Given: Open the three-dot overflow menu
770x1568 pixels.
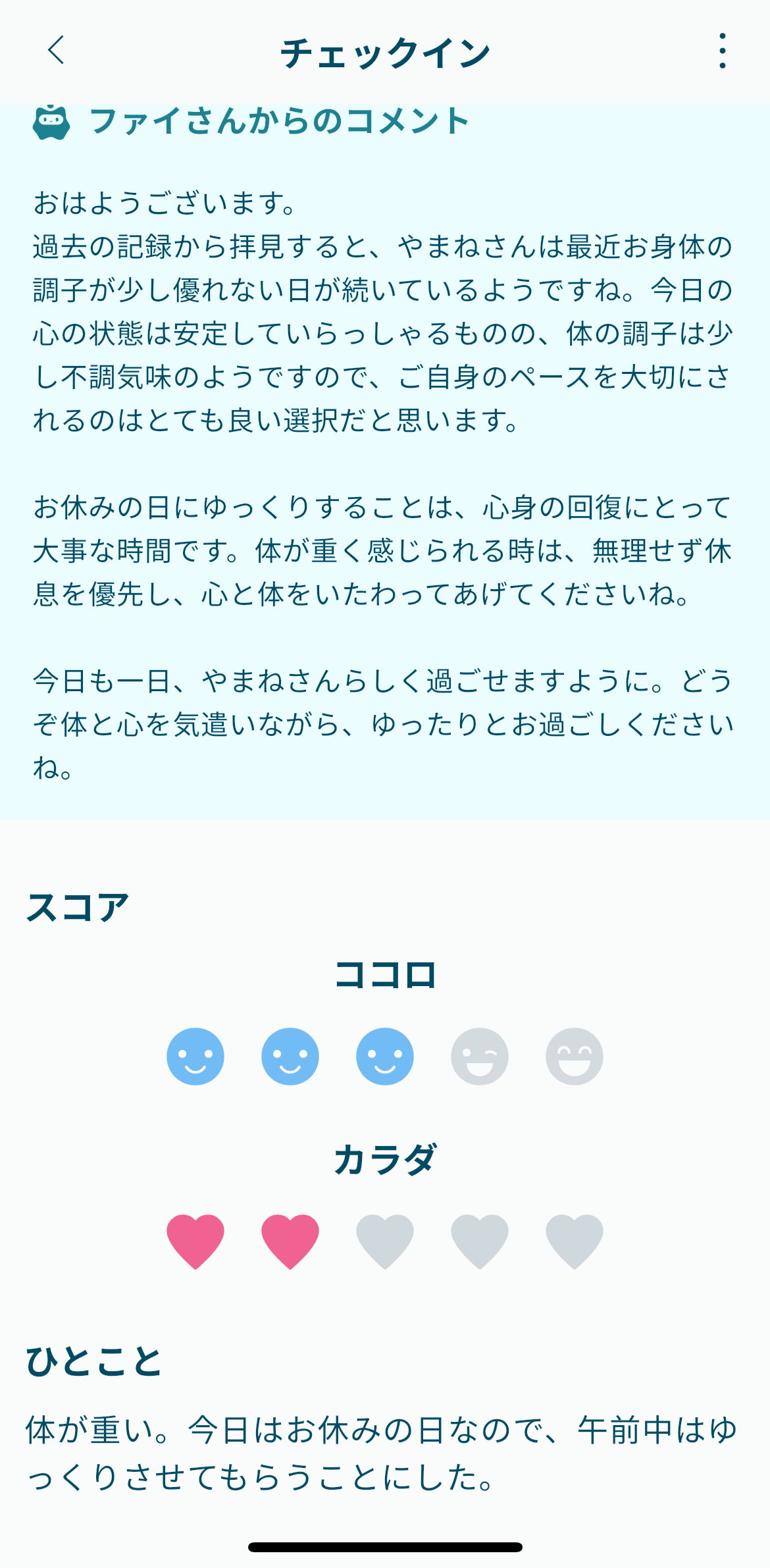Looking at the screenshot, I should pyautogui.click(x=722, y=51).
